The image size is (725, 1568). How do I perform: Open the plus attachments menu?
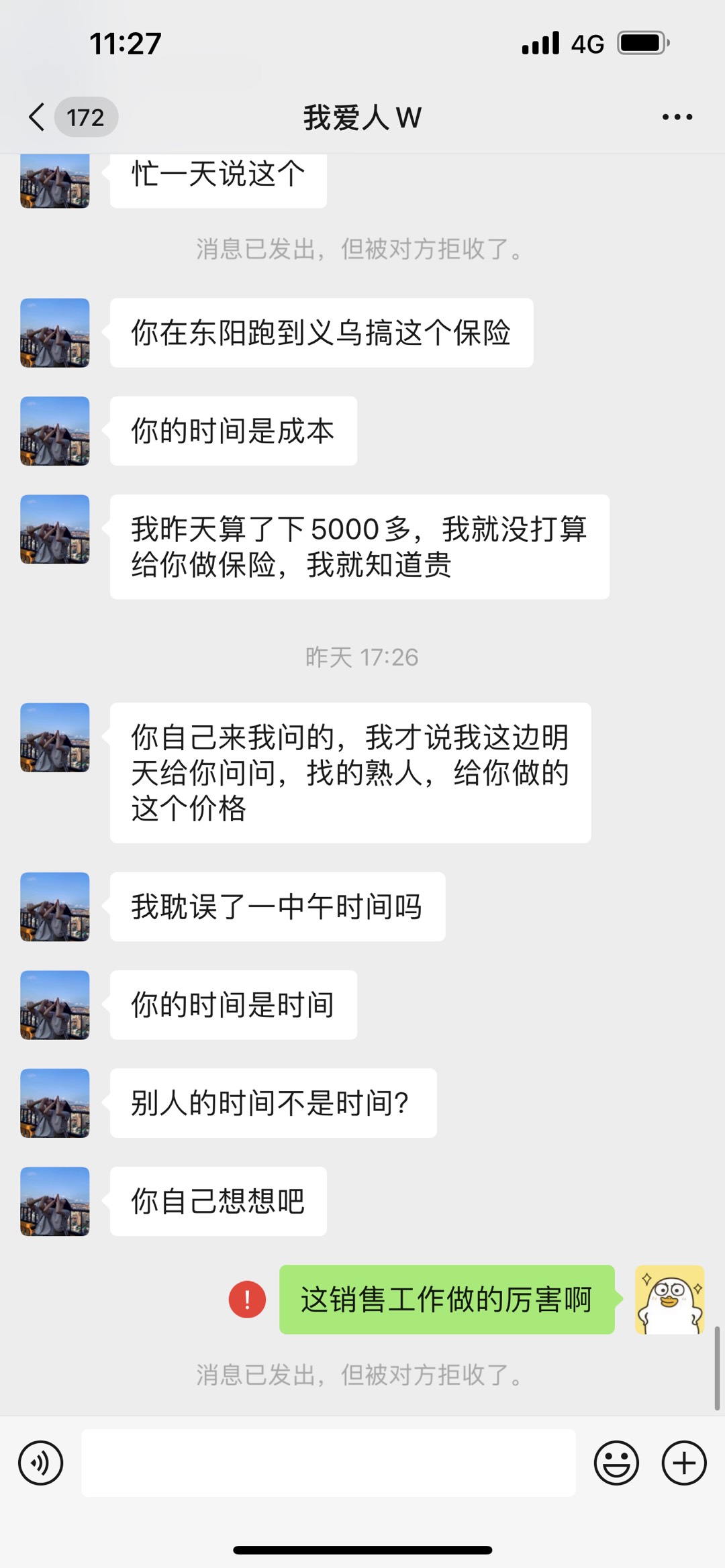(x=684, y=1463)
